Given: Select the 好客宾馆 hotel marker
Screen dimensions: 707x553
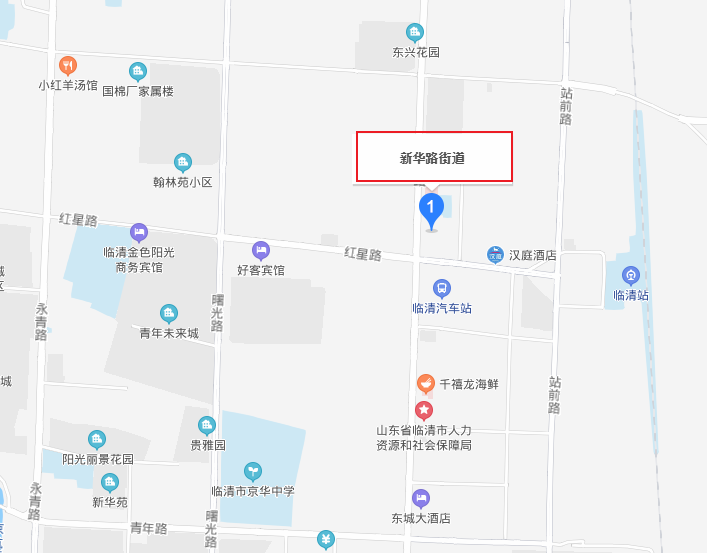Looking at the screenshot, I should tap(261, 250).
